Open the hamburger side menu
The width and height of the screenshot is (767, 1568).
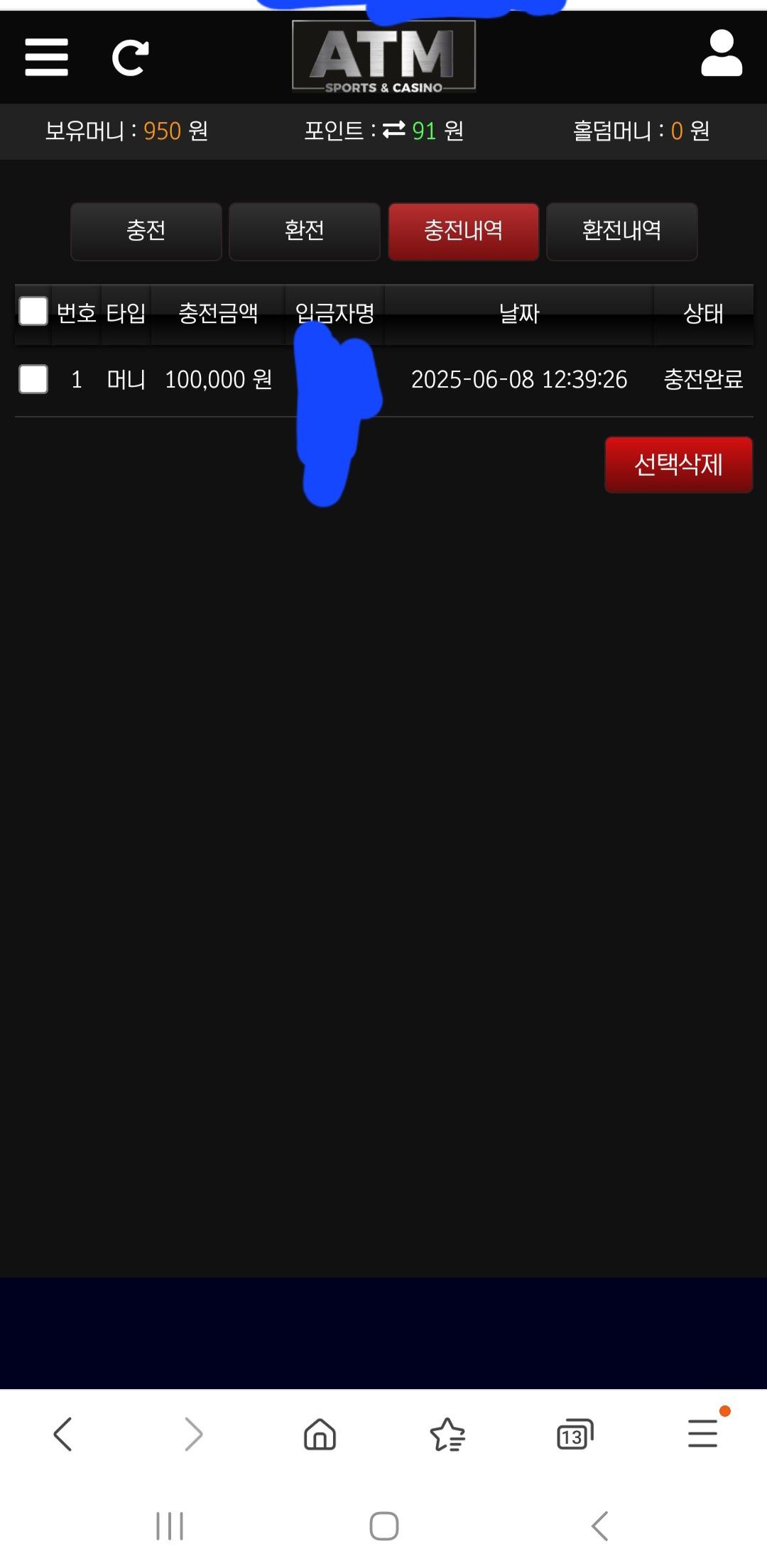point(46,57)
